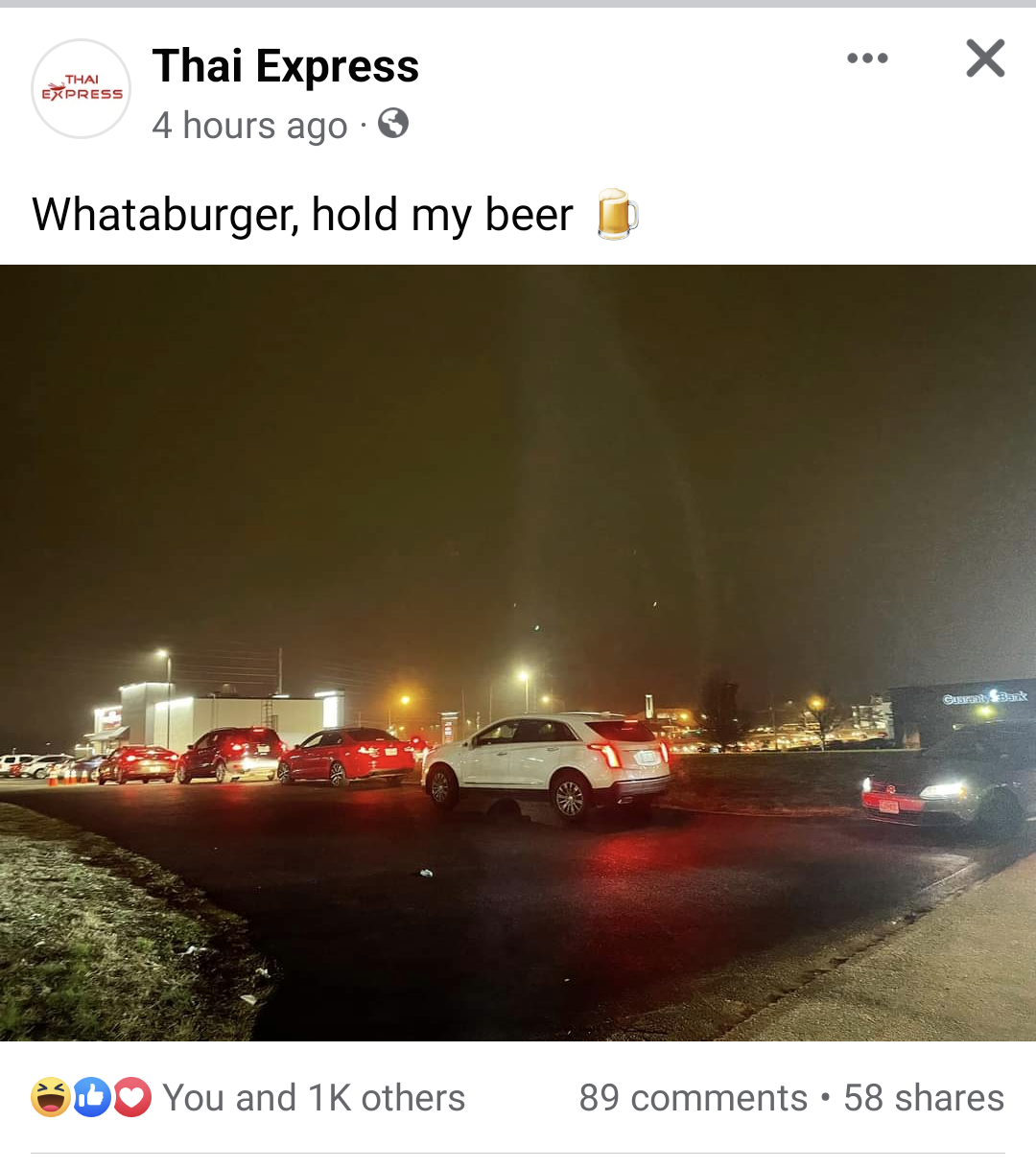The height and width of the screenshot is (1168, 1036).
Task: Close this post with the X
Action: point(985,58)
